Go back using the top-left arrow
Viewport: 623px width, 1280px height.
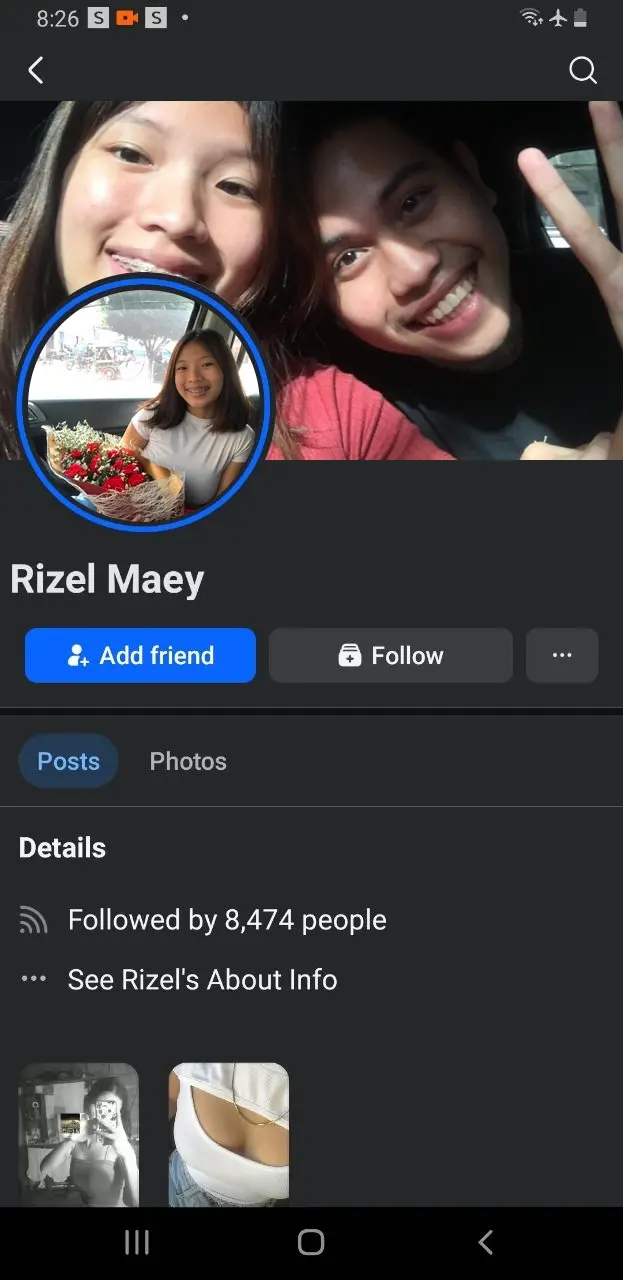point(36,70)
